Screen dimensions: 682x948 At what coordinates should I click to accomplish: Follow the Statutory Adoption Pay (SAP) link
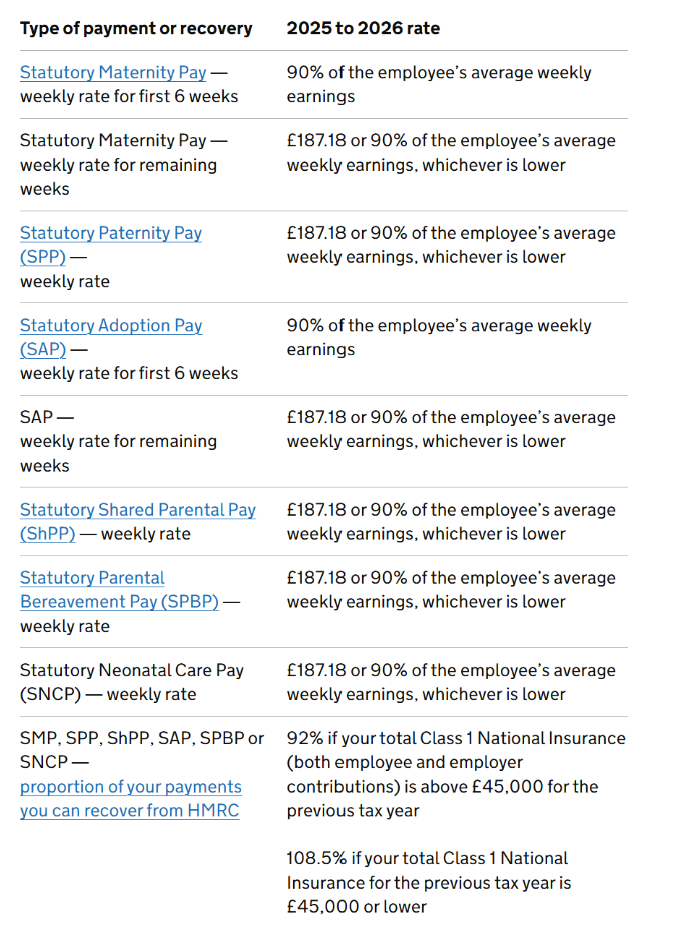click(x=110, y=326)
